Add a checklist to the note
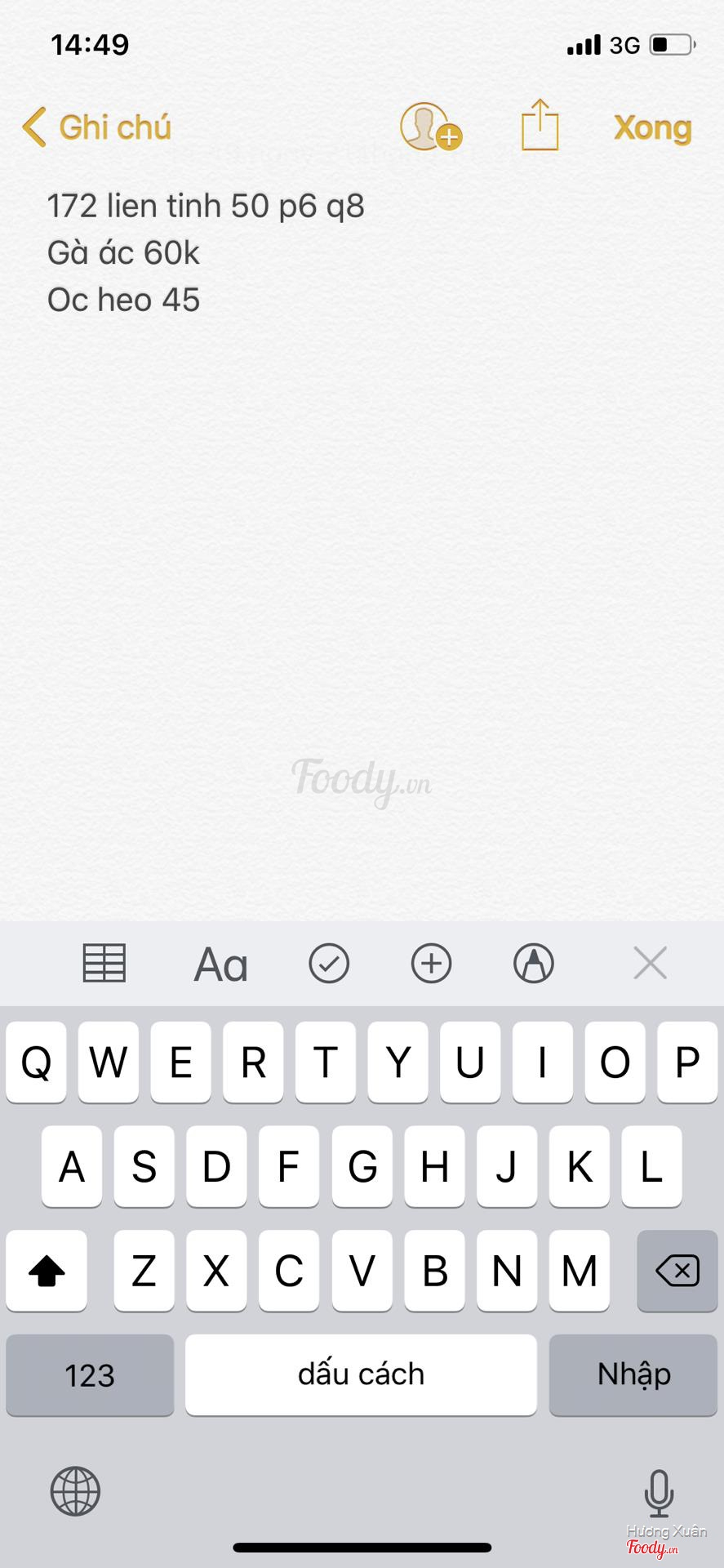The height and width of the screenshot is (1568, 724). tap(329, 964)
